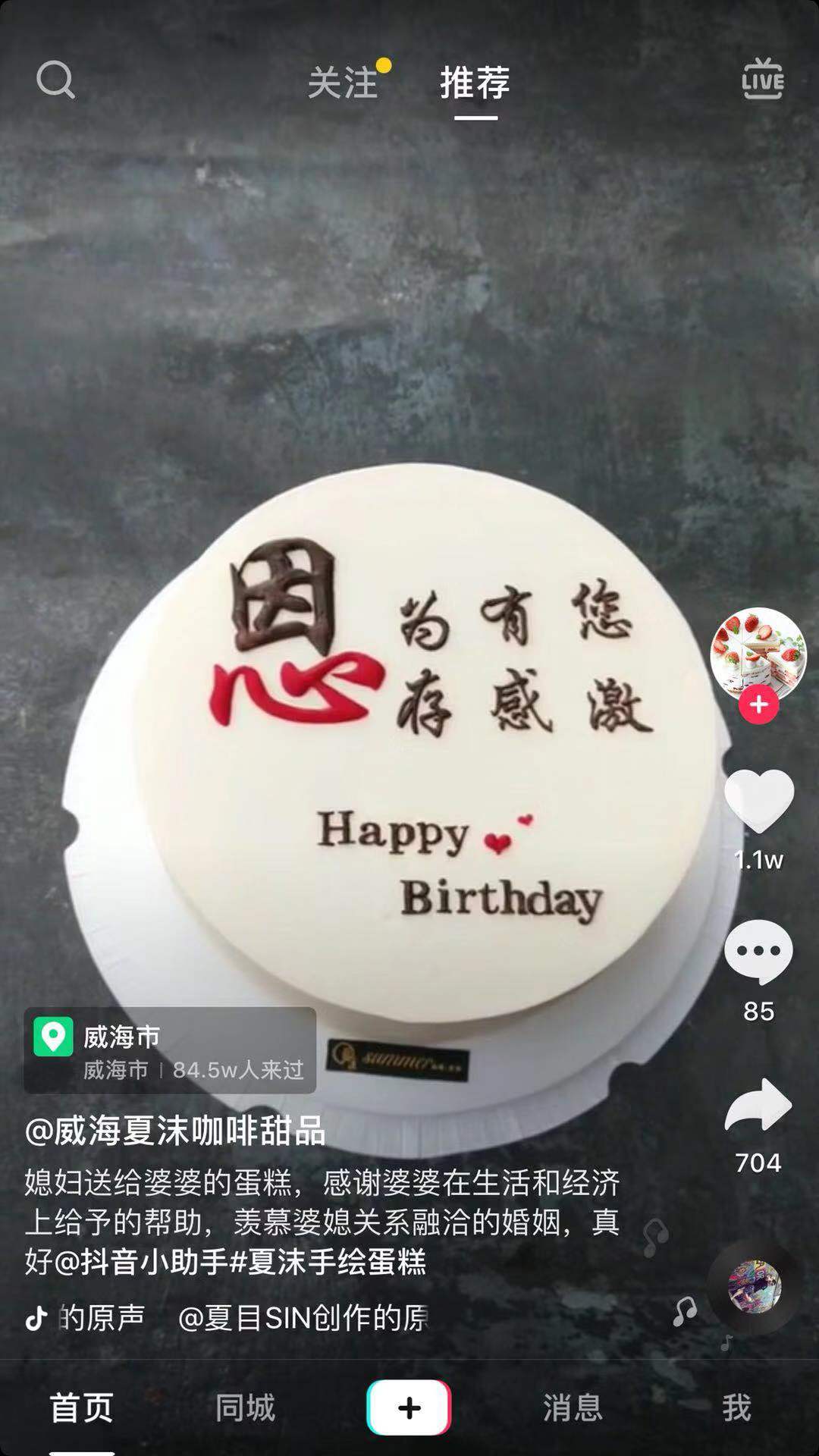
Task: Open the 我 profile tab
Action: coord(736,1408)
